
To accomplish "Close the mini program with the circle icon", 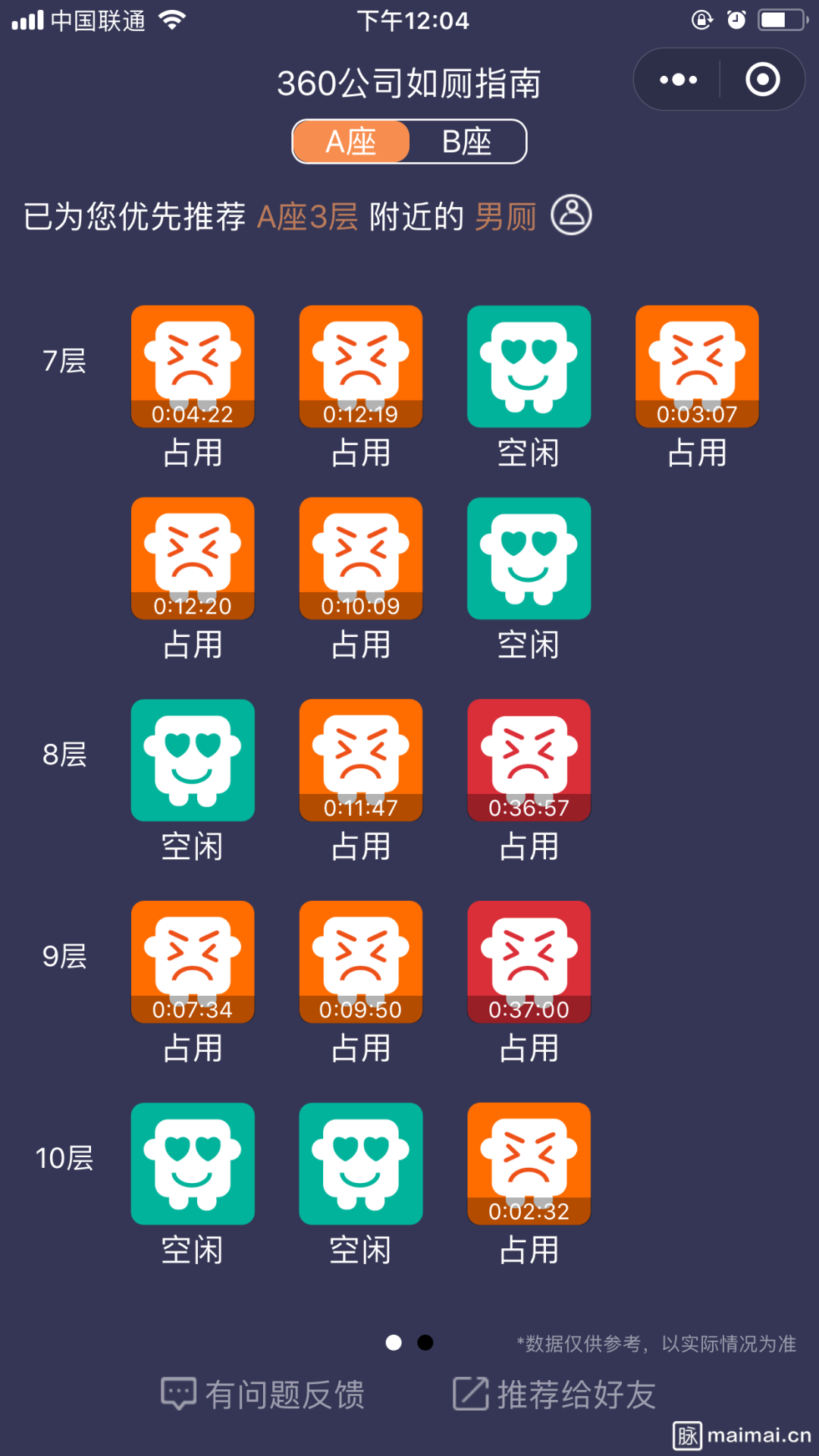I will click(762, 80).
